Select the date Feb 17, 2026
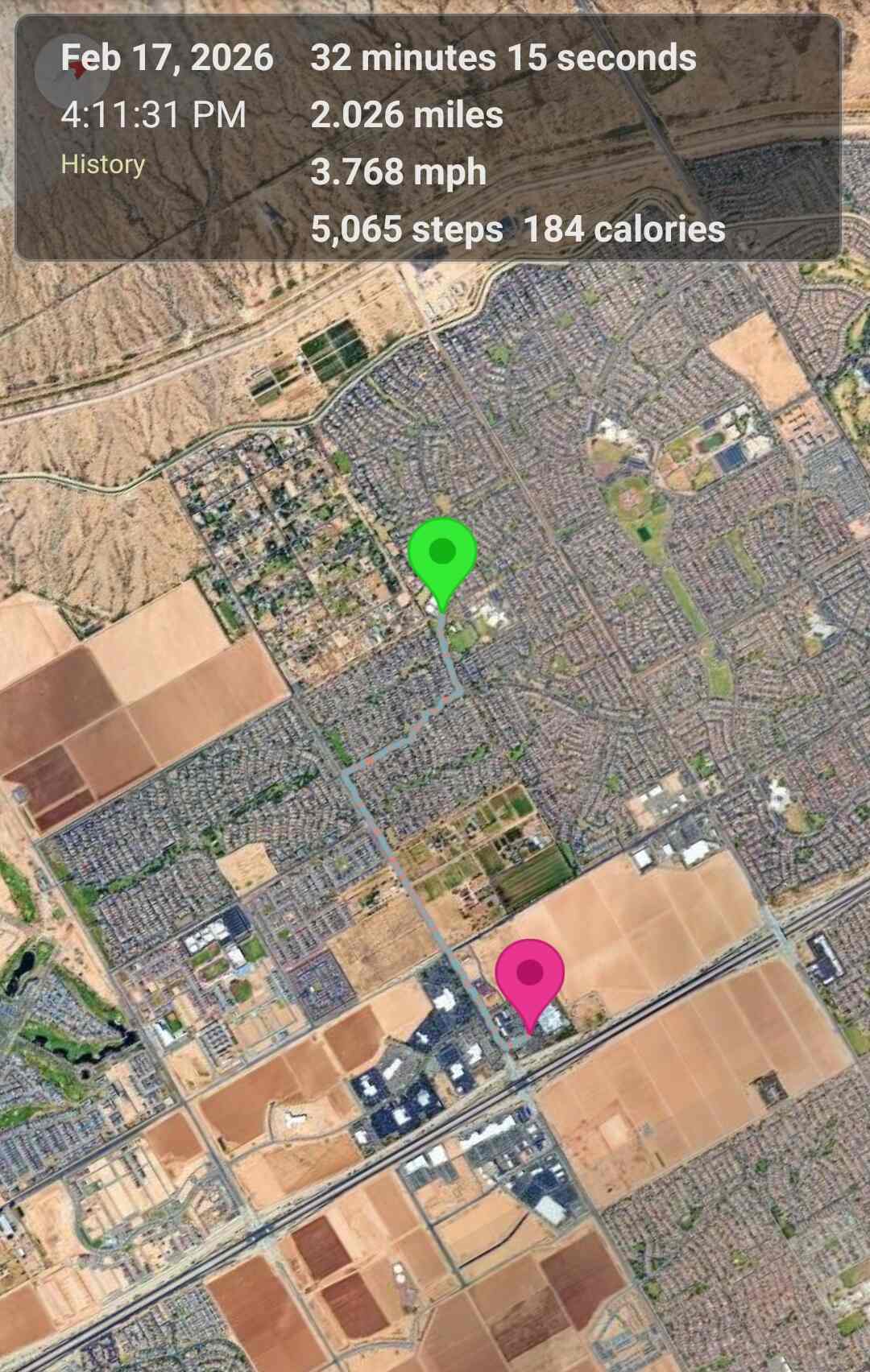The height and width of the screenshot is (1372, 870). 169,59
